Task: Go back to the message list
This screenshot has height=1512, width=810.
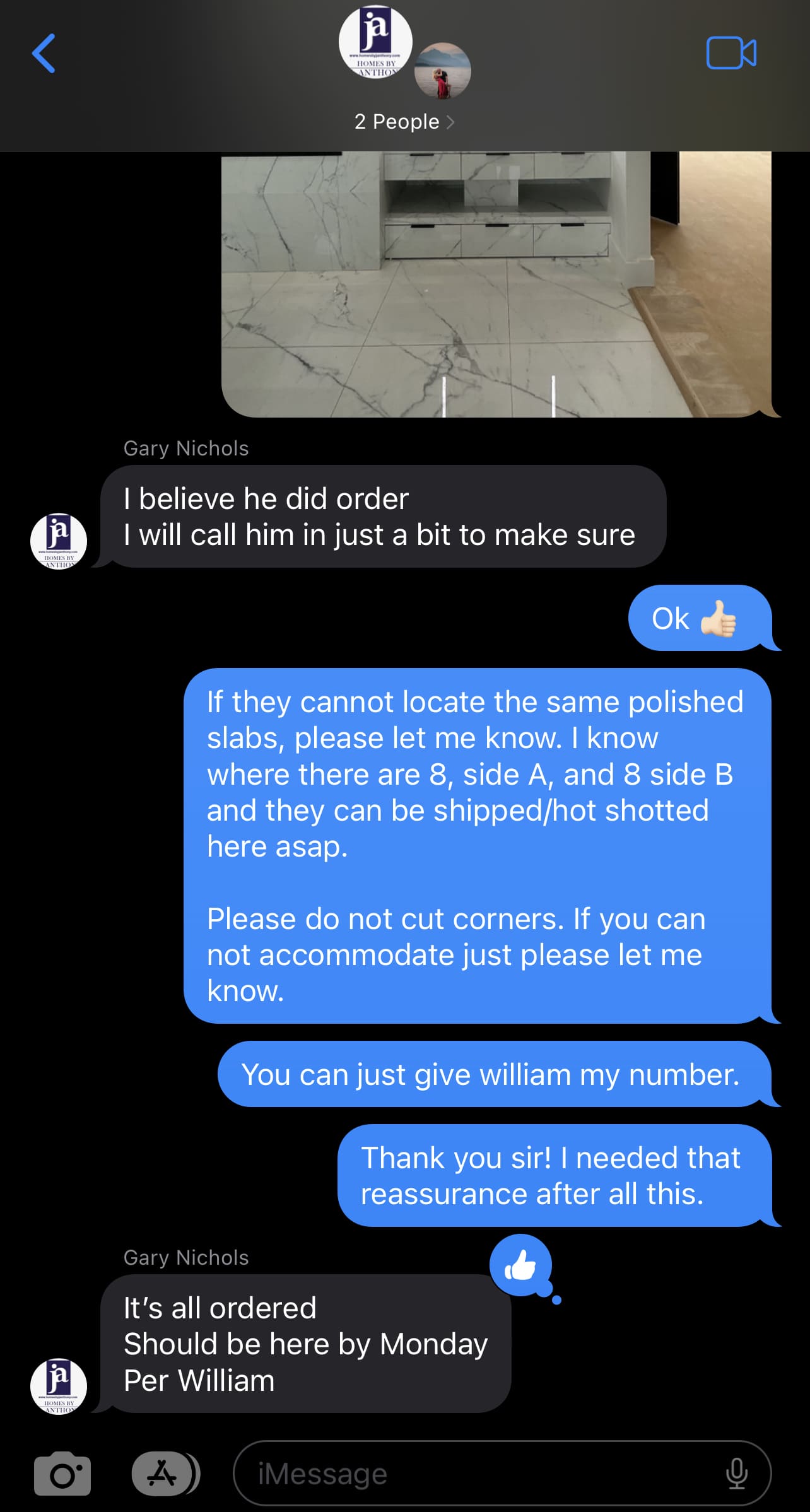Action: (x=44, y=54)
